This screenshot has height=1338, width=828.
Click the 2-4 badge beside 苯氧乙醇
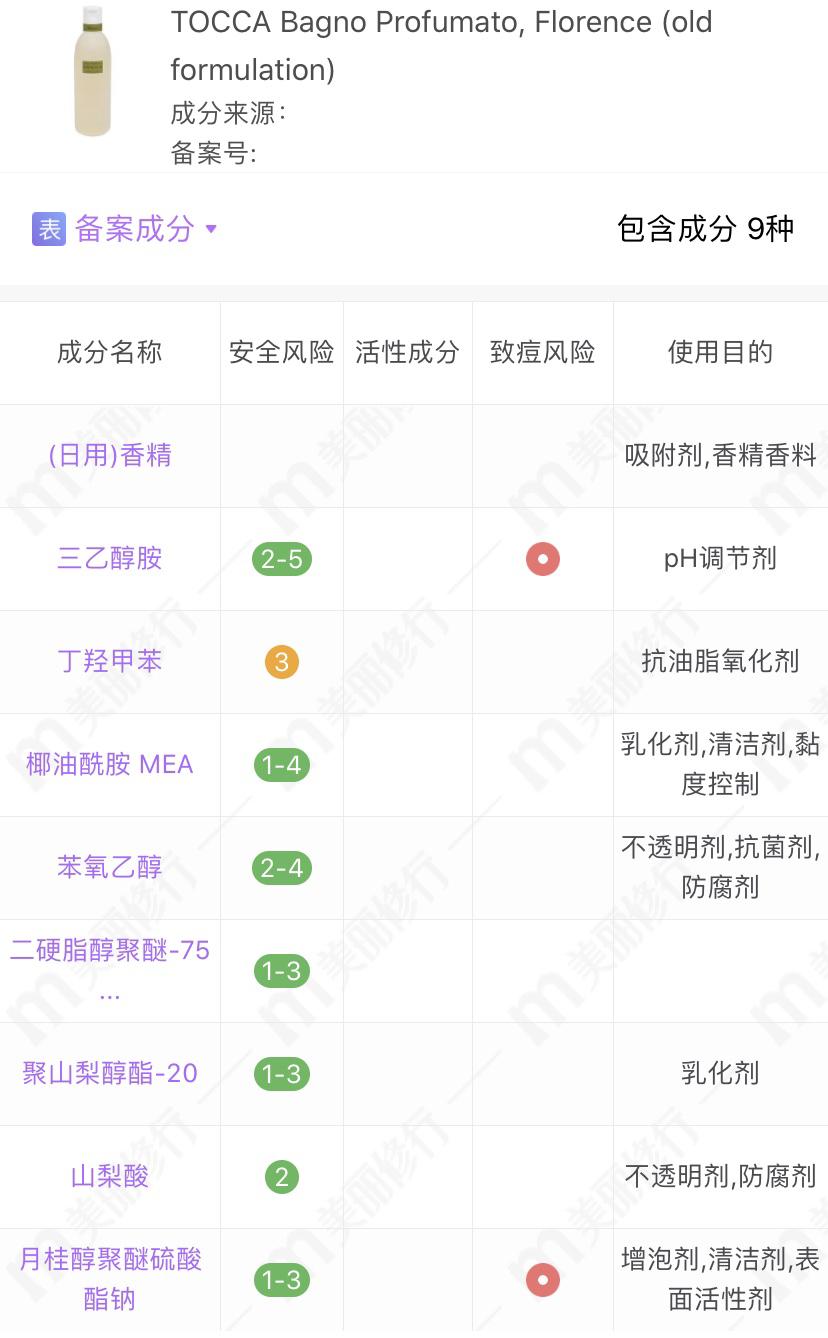[281, 868]
